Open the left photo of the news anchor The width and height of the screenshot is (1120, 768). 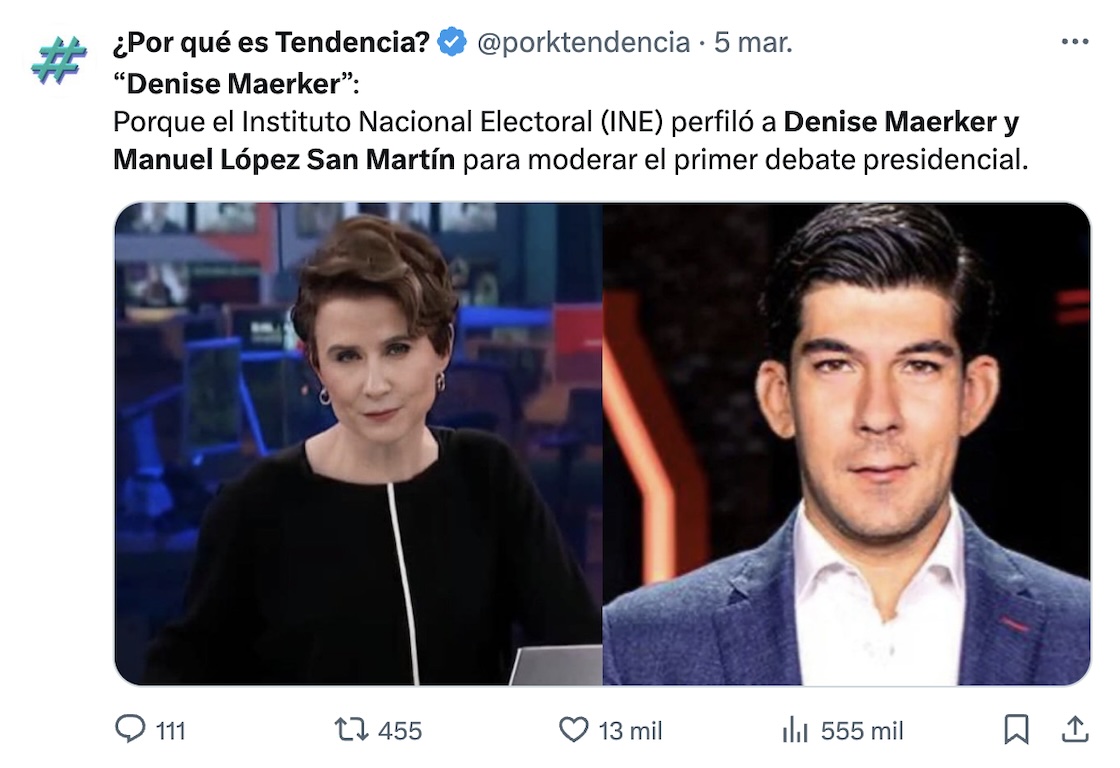click(x=358, y=444)
